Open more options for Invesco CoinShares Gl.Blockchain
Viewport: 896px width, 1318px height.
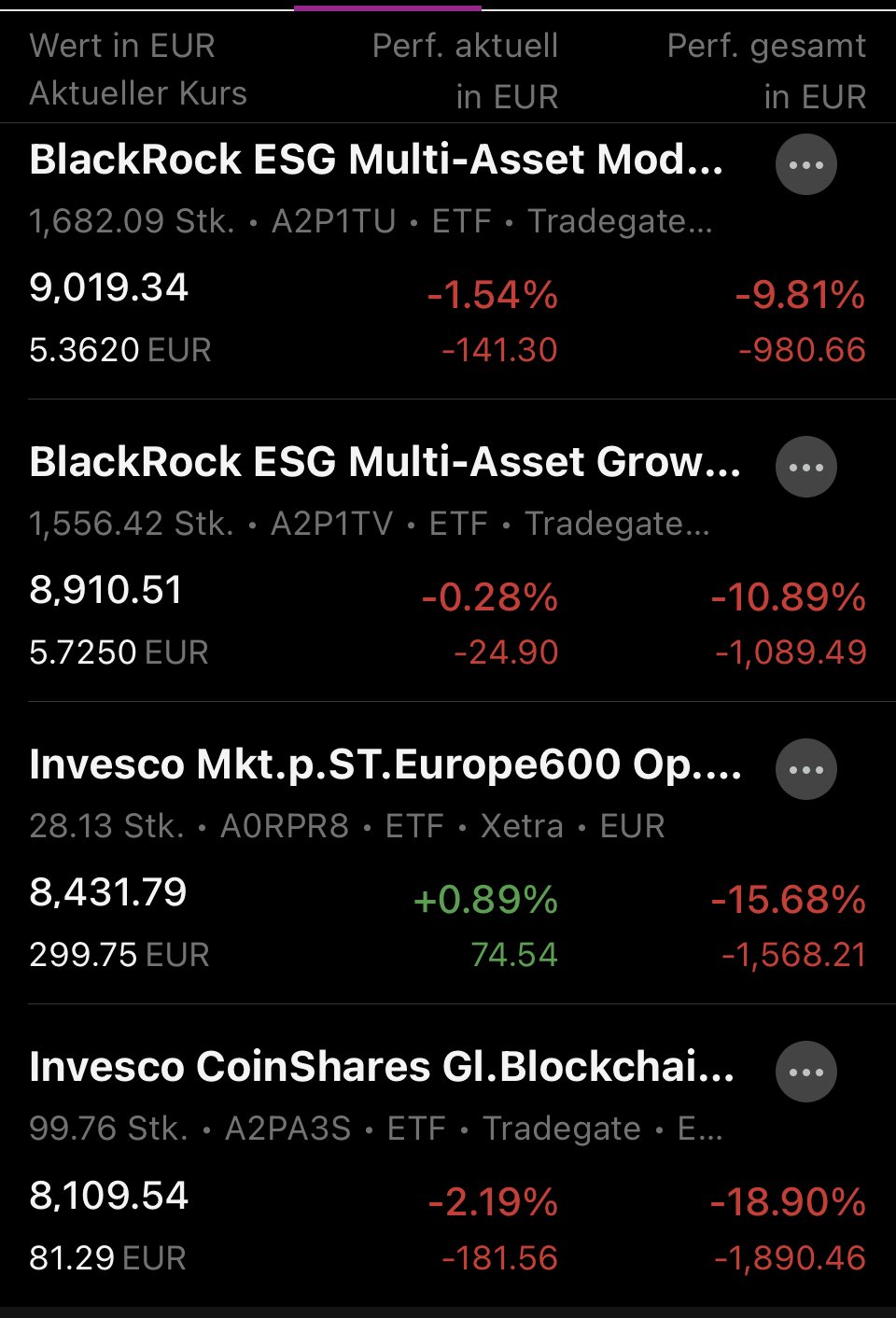pos(805,1073)
